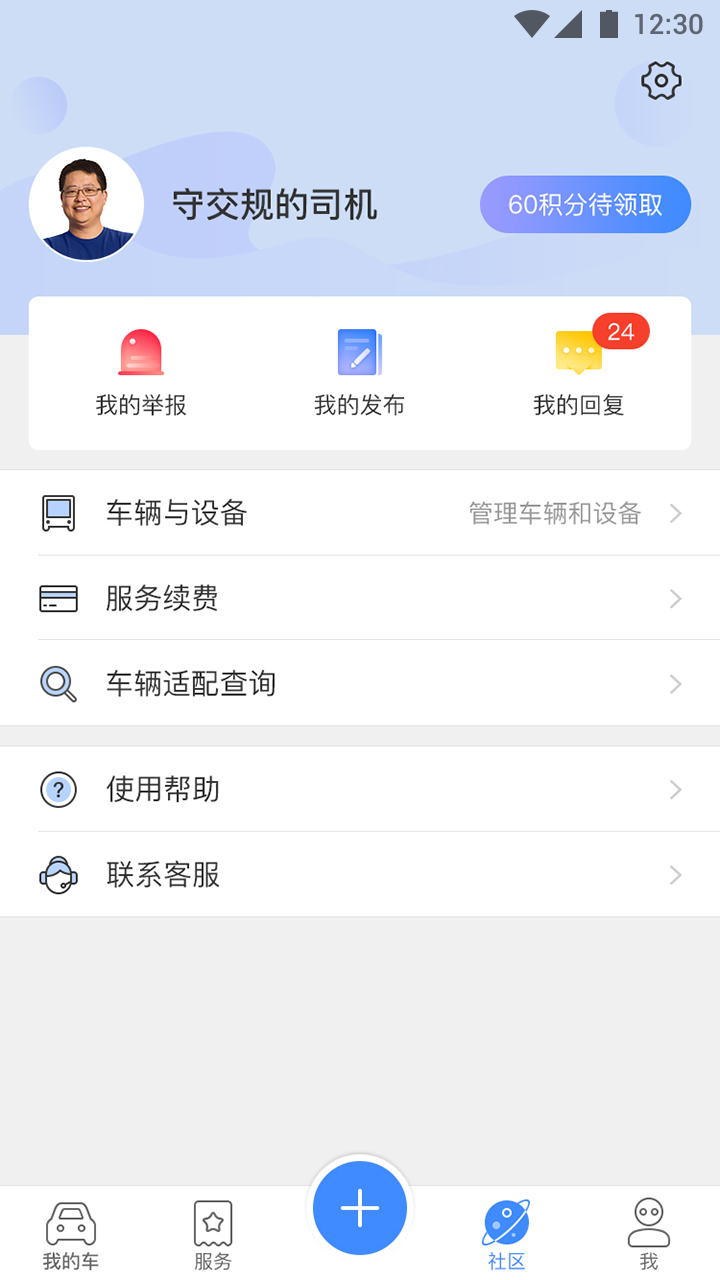Claim the 60积分待领取 points button
Image resolution: width=720 pixels, height=1280 pixels.
[585, 204]
